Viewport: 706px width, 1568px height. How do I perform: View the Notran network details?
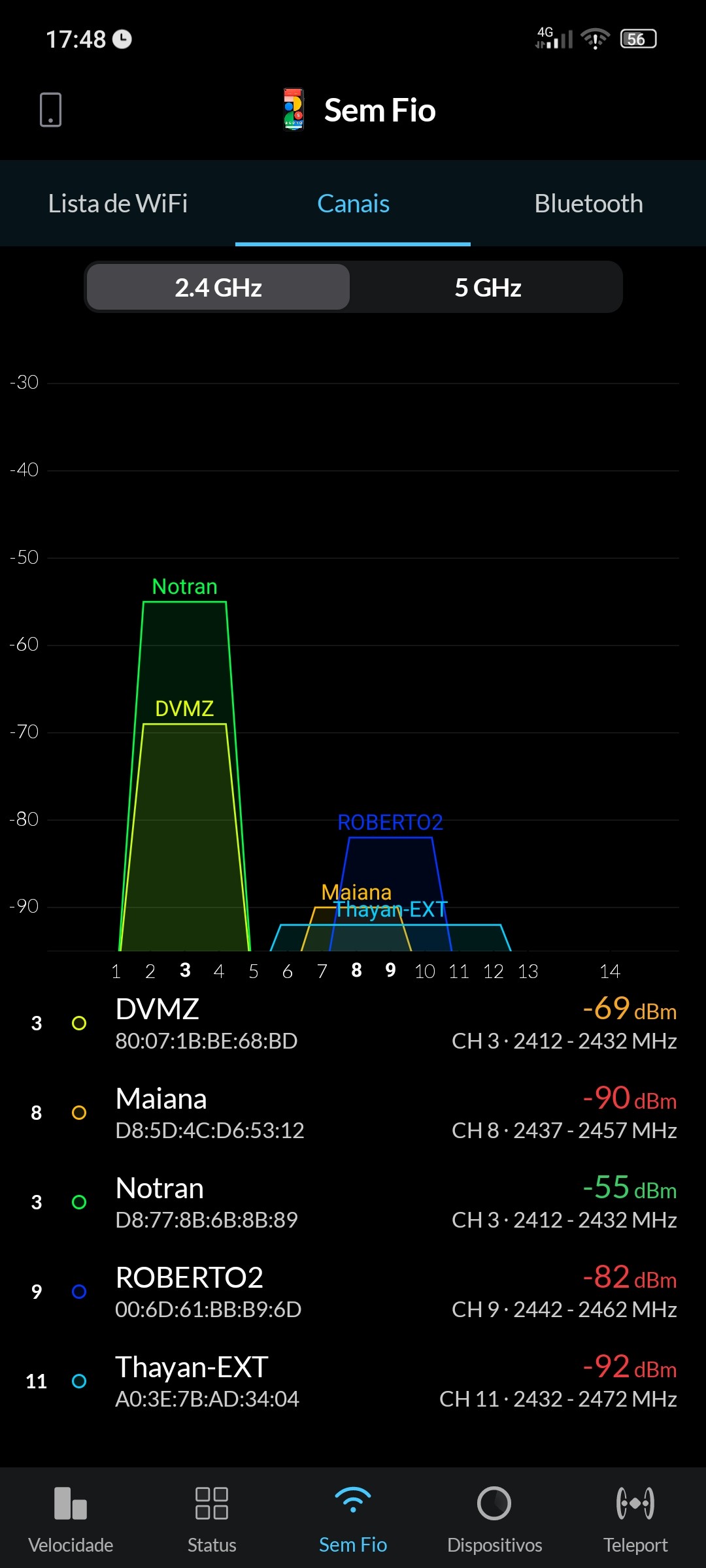[353, 1203]
